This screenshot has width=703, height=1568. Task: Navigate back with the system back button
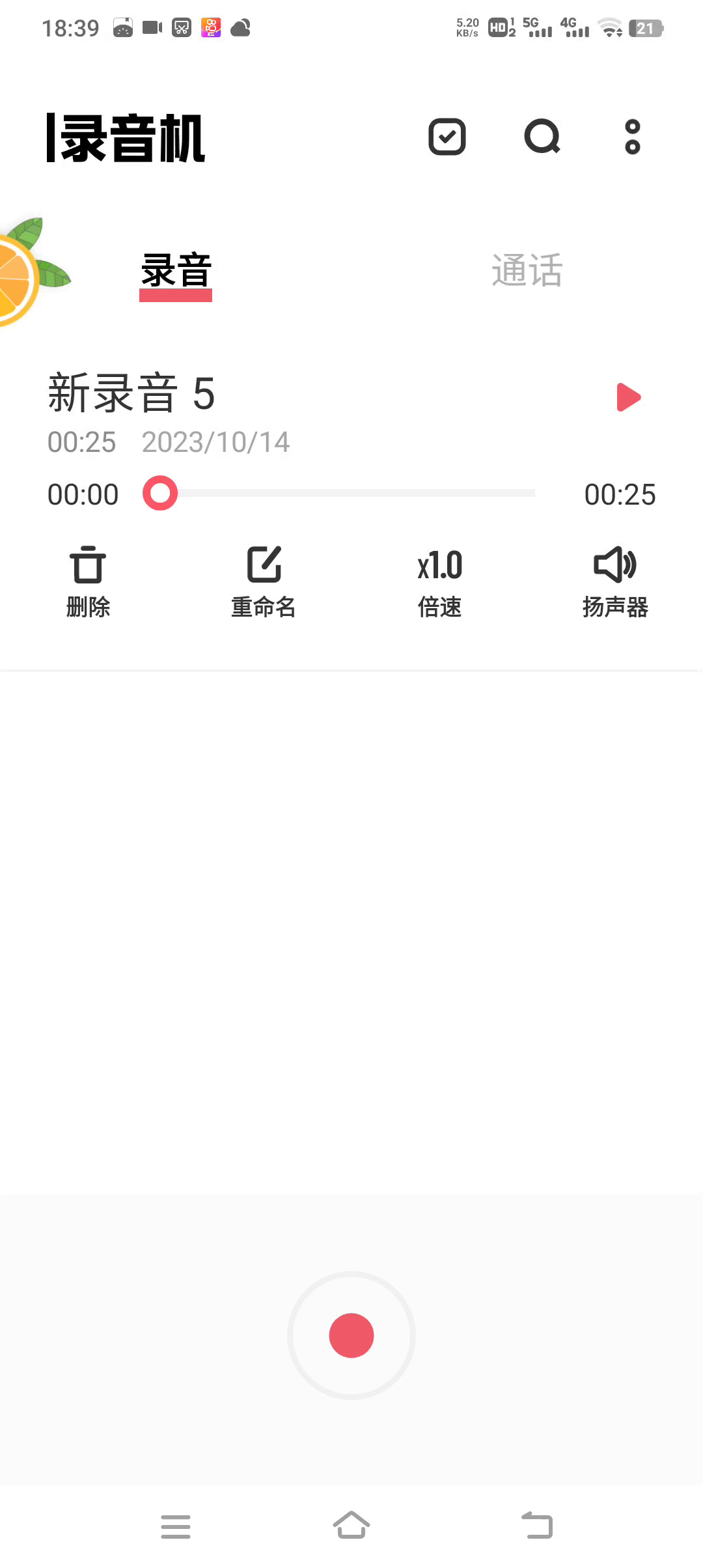pos(537,1525)
